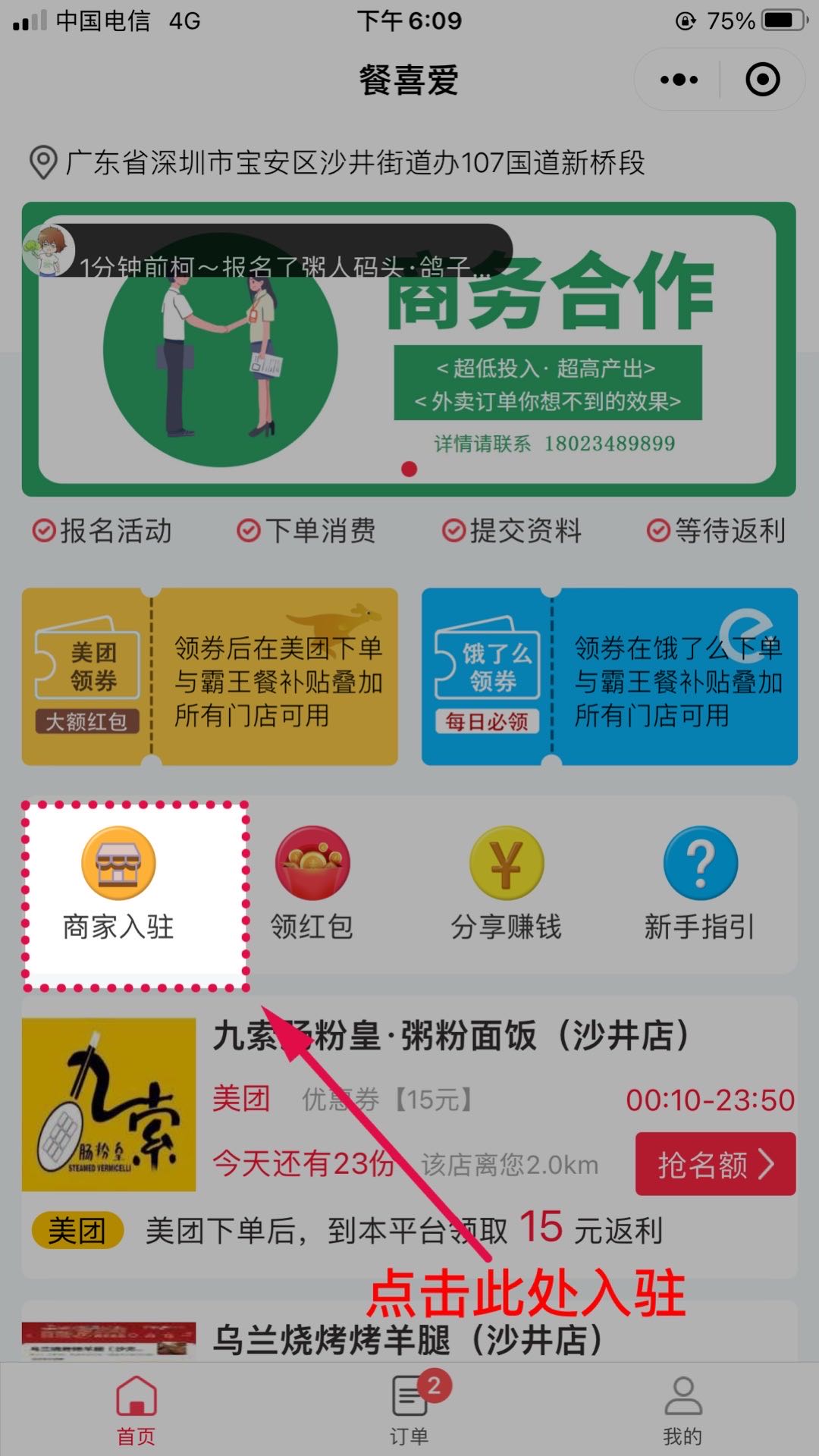Viewport: 819px width, 1456px height.
Task: Claim the 美团领券 coupon
Action: point(209,676)
